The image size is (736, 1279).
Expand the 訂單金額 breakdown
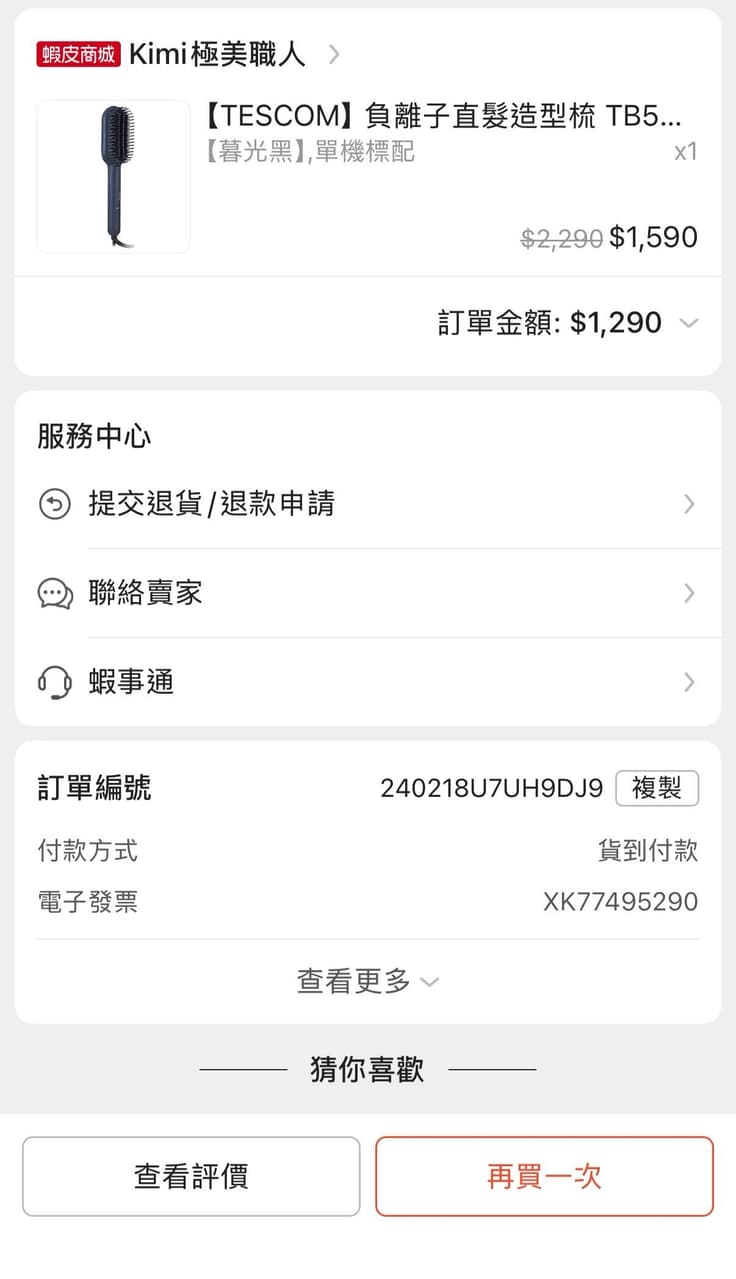pyautogui.click(x=567, y=323)
